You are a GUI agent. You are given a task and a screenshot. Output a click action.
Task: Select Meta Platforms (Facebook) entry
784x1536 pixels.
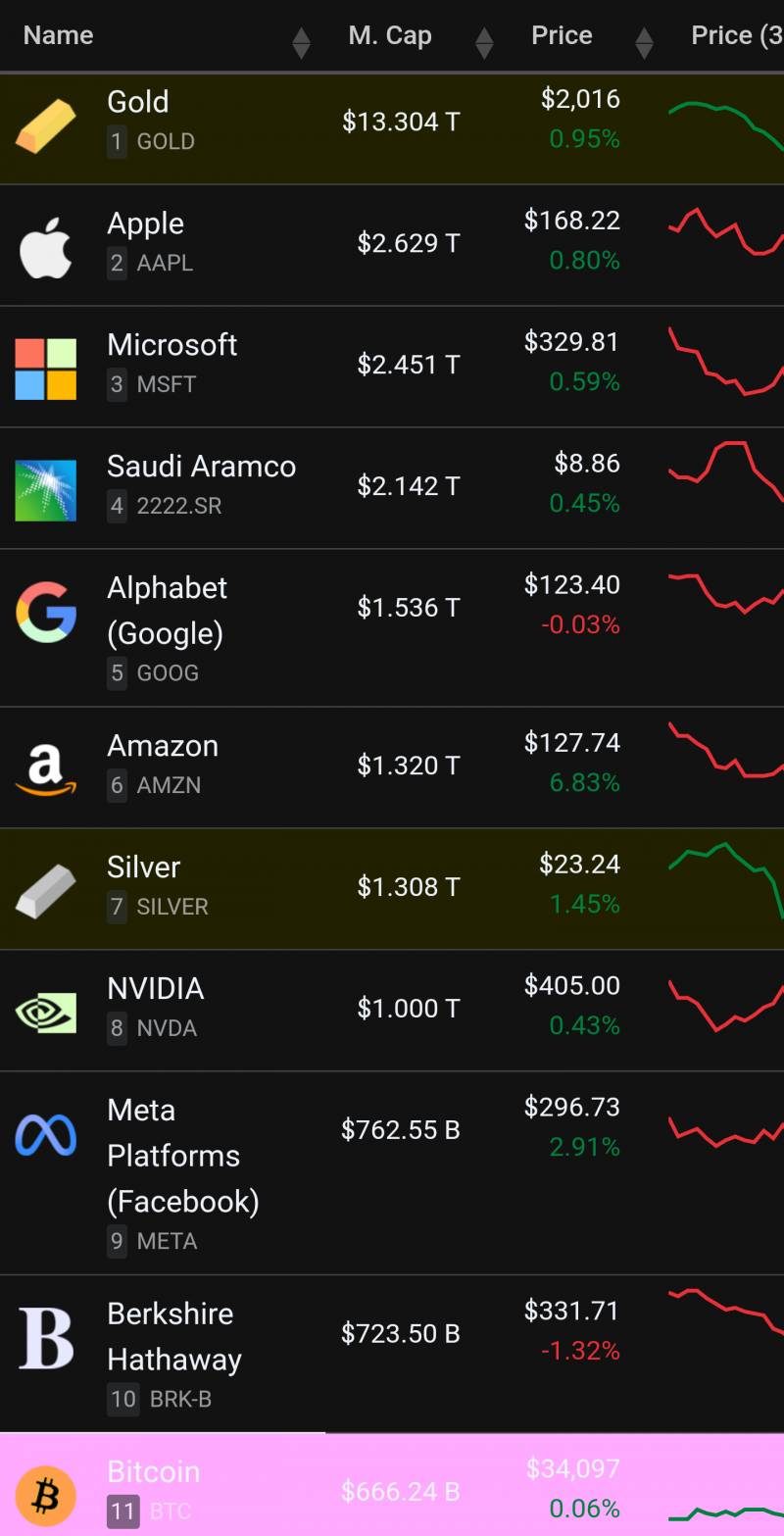182,1156
